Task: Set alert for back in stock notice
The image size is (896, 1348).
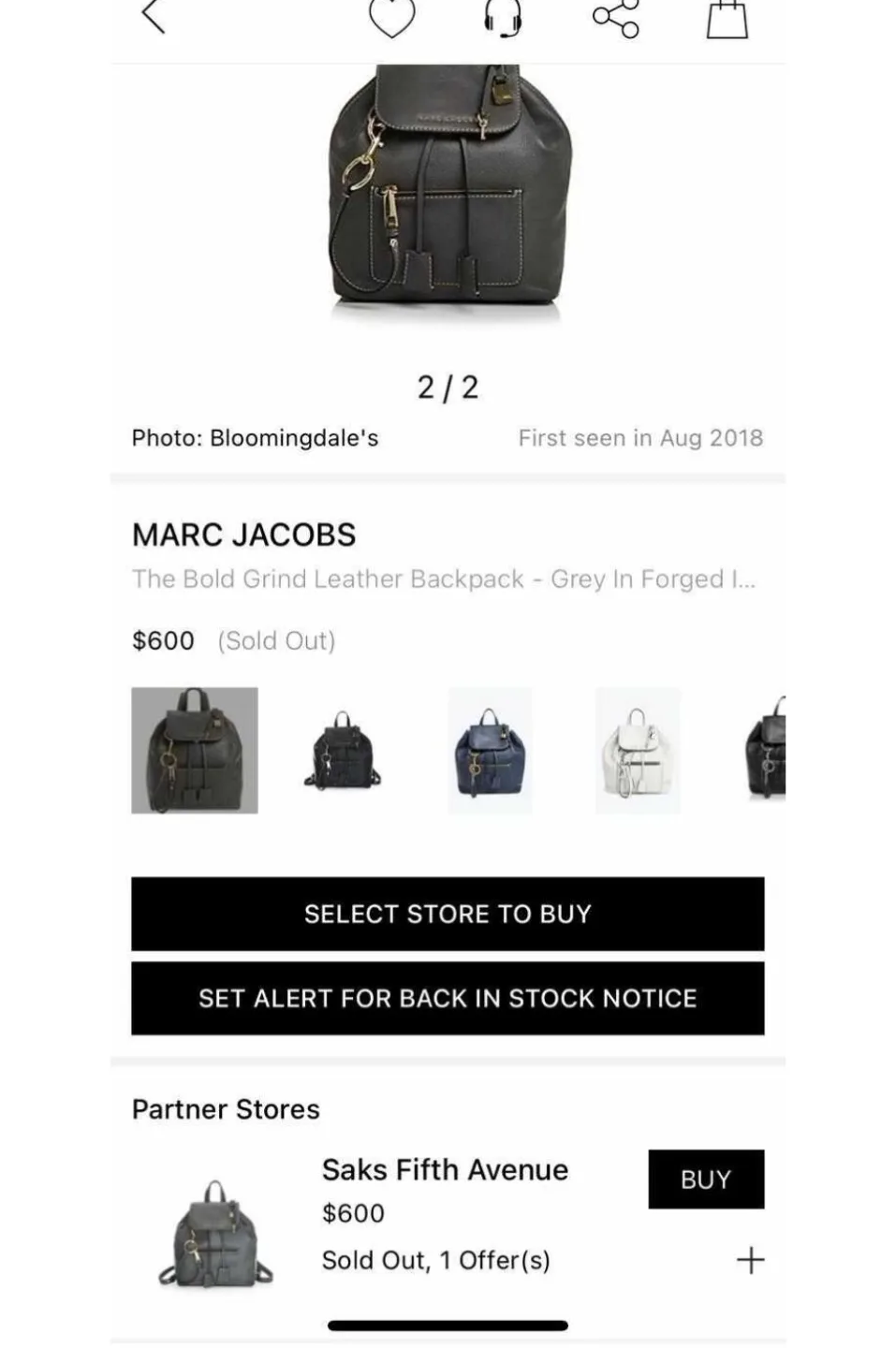Action: pos(448,998)
